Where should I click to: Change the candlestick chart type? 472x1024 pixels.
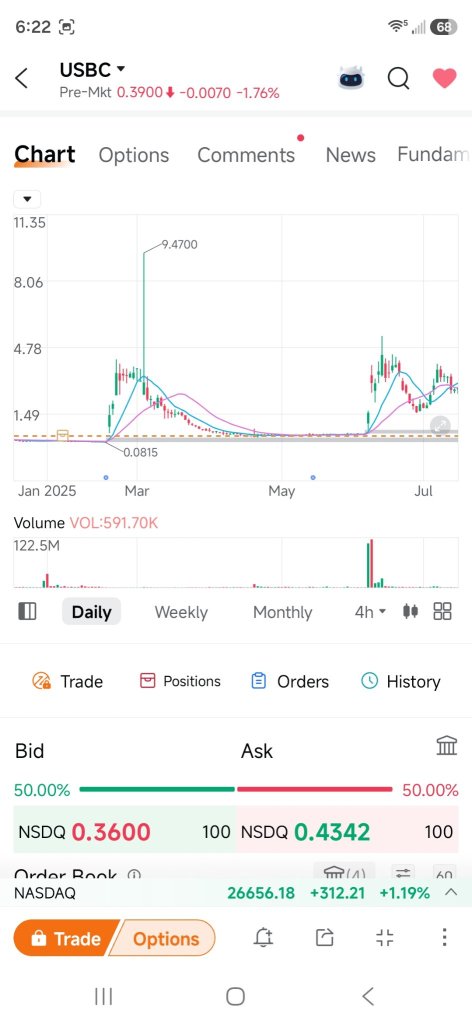point(411,611)
